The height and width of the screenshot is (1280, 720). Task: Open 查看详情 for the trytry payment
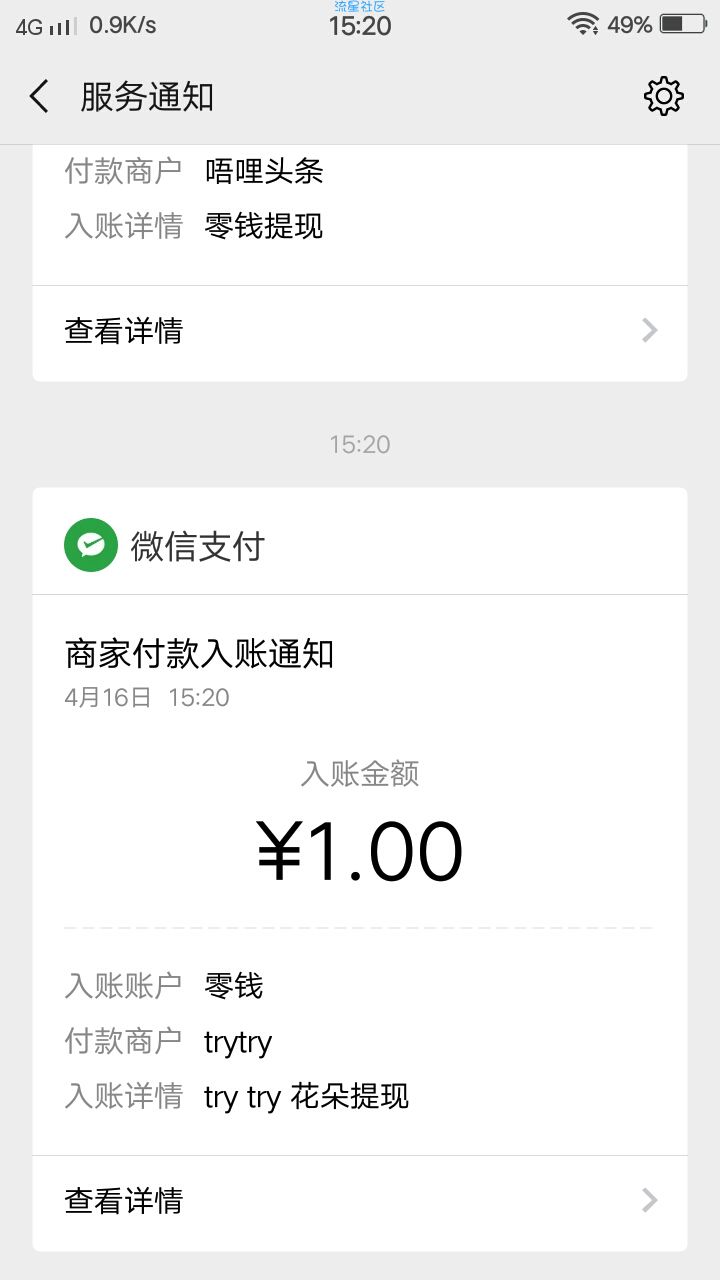(360, 1200)
